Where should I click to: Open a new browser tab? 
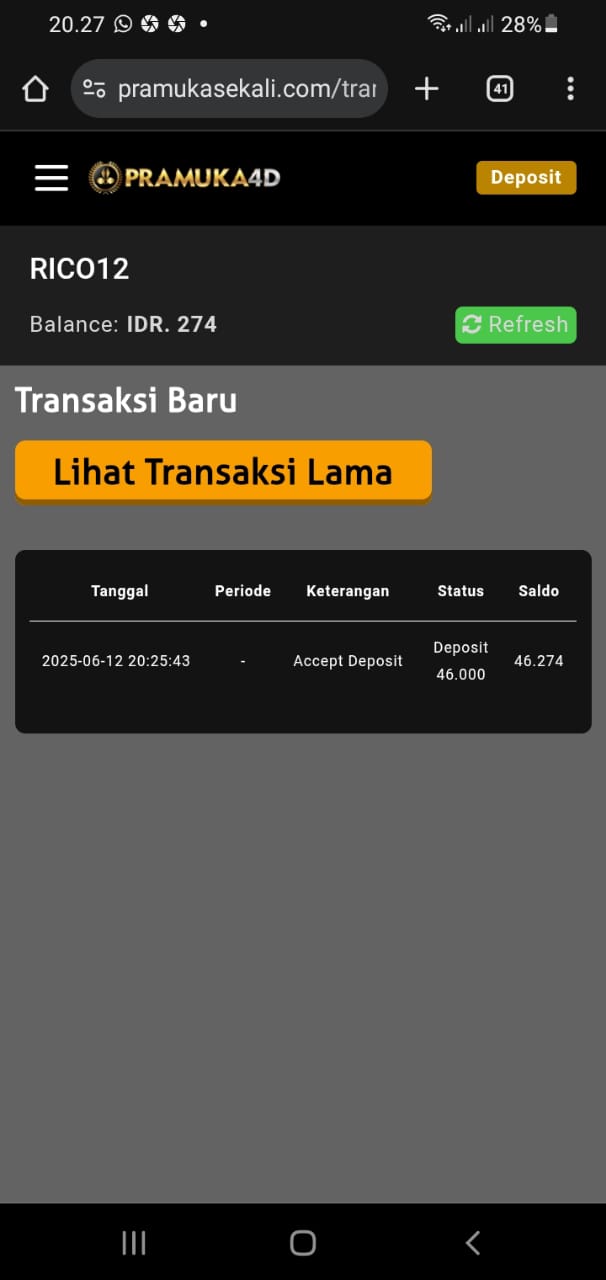pos(427,89)
